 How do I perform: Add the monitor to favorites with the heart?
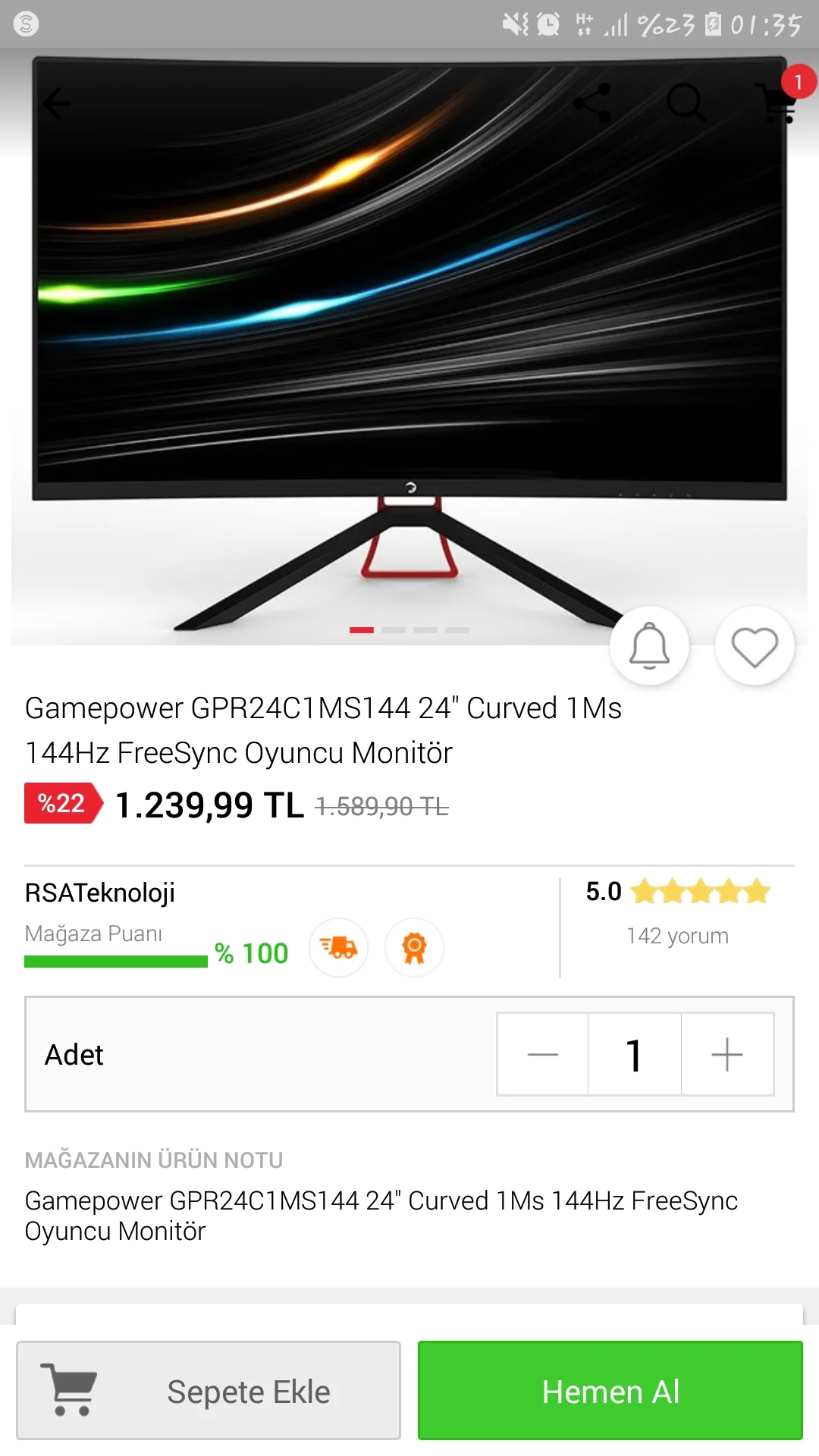click(x=755, y=647)
